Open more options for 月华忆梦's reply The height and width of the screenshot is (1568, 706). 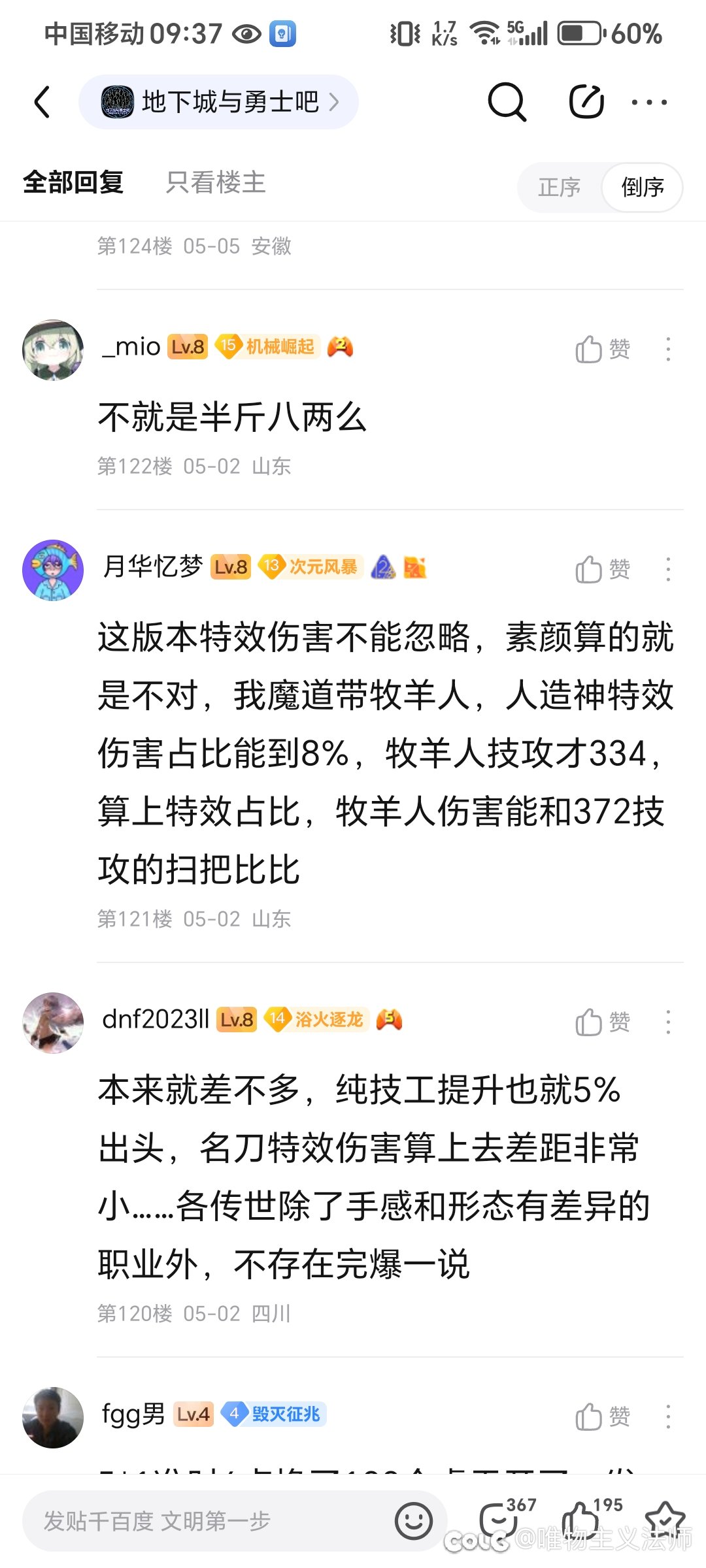(x=667, y=569)
